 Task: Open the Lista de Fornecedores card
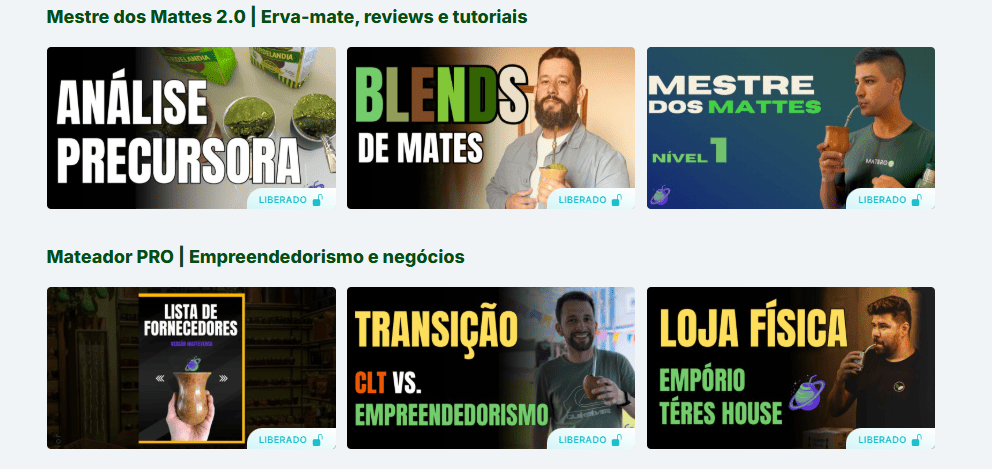pos(191,368)
